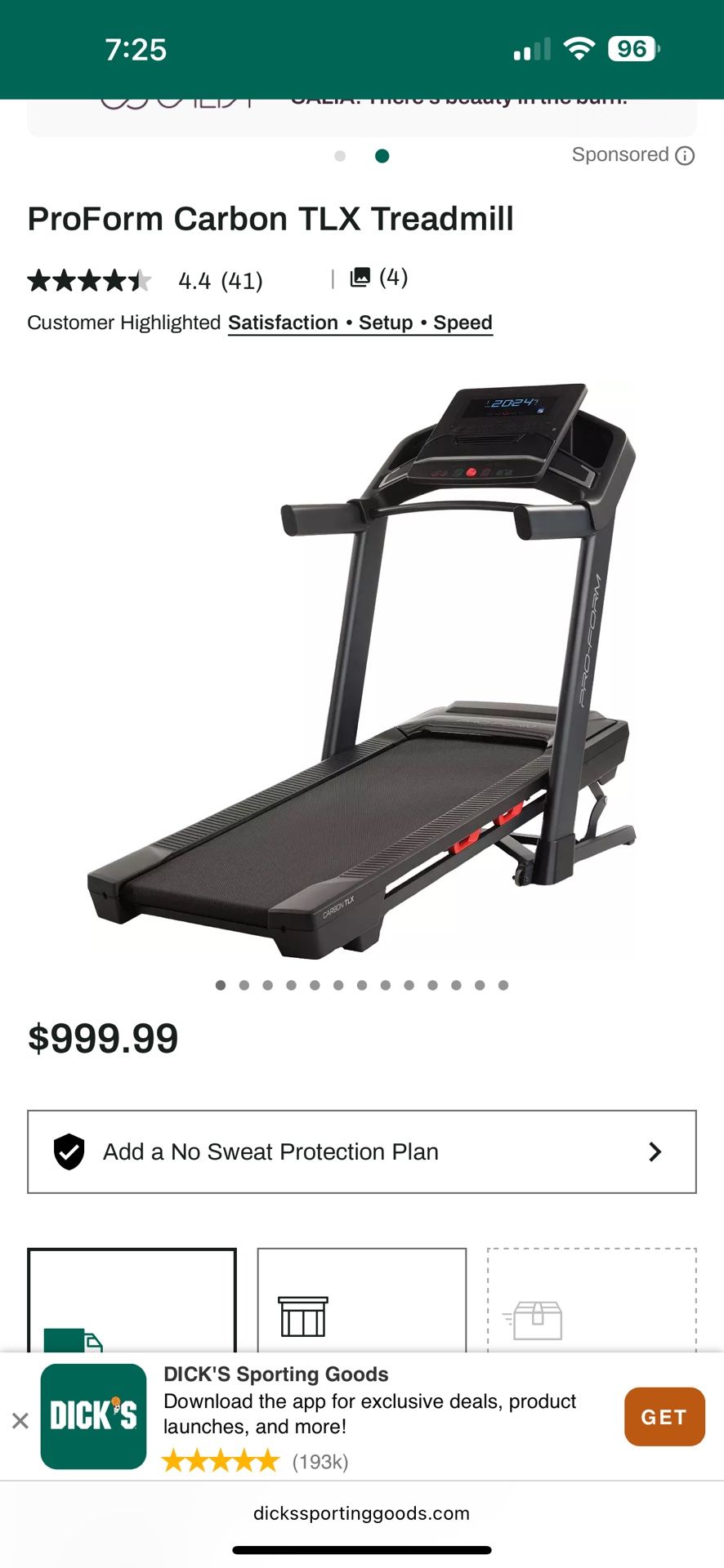
Task: Select the first sponsored banner dot
Action: (x=340, y=155)
